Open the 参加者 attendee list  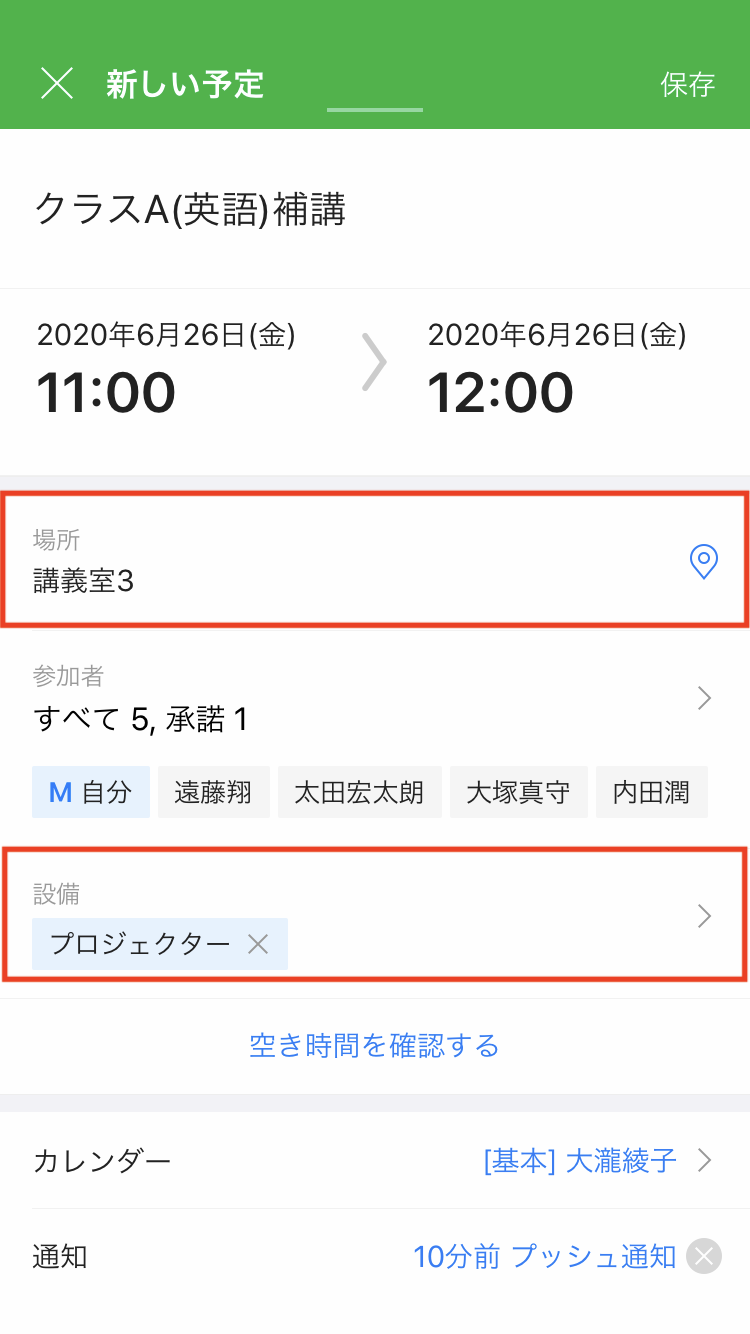[x=704, y=698]
